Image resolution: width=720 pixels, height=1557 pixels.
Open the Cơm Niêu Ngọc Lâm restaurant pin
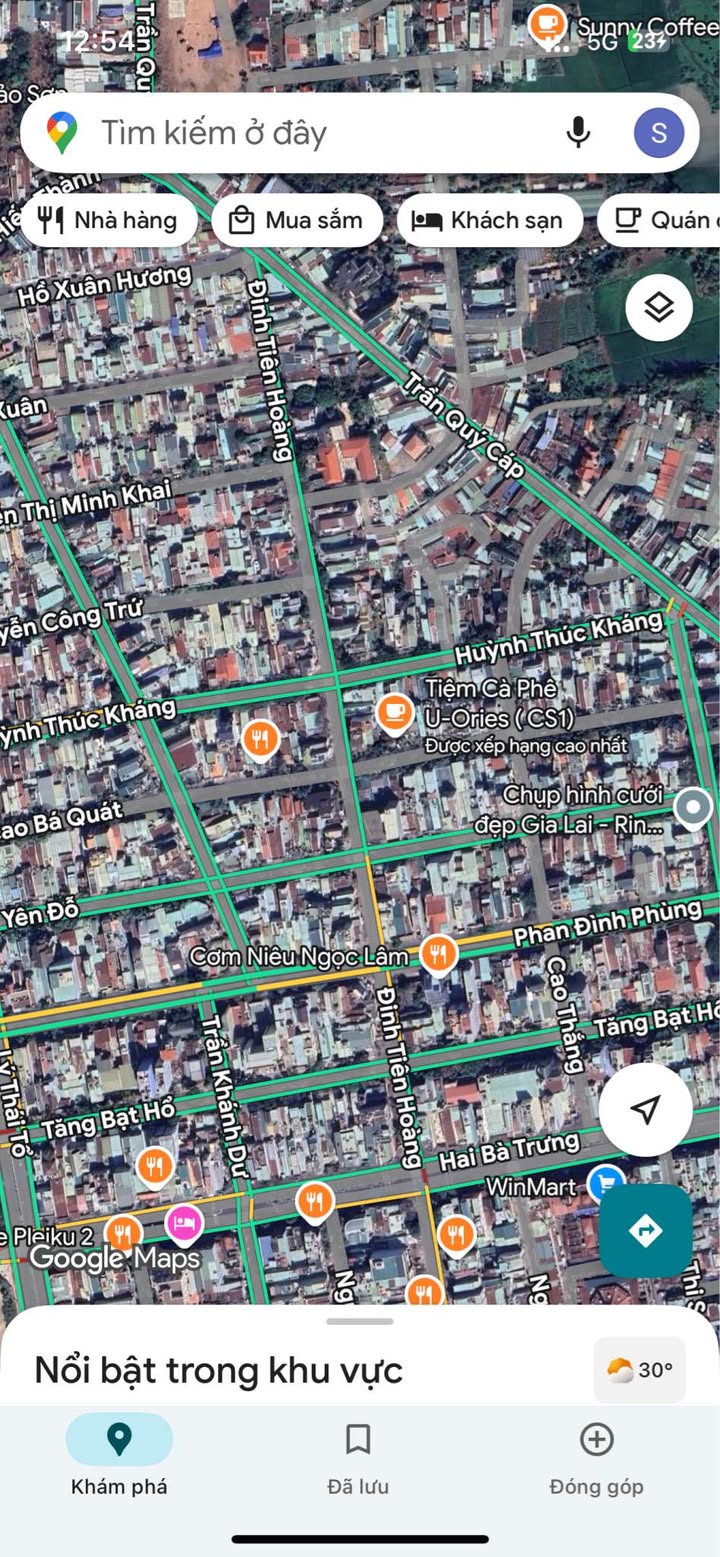[438, 953]
